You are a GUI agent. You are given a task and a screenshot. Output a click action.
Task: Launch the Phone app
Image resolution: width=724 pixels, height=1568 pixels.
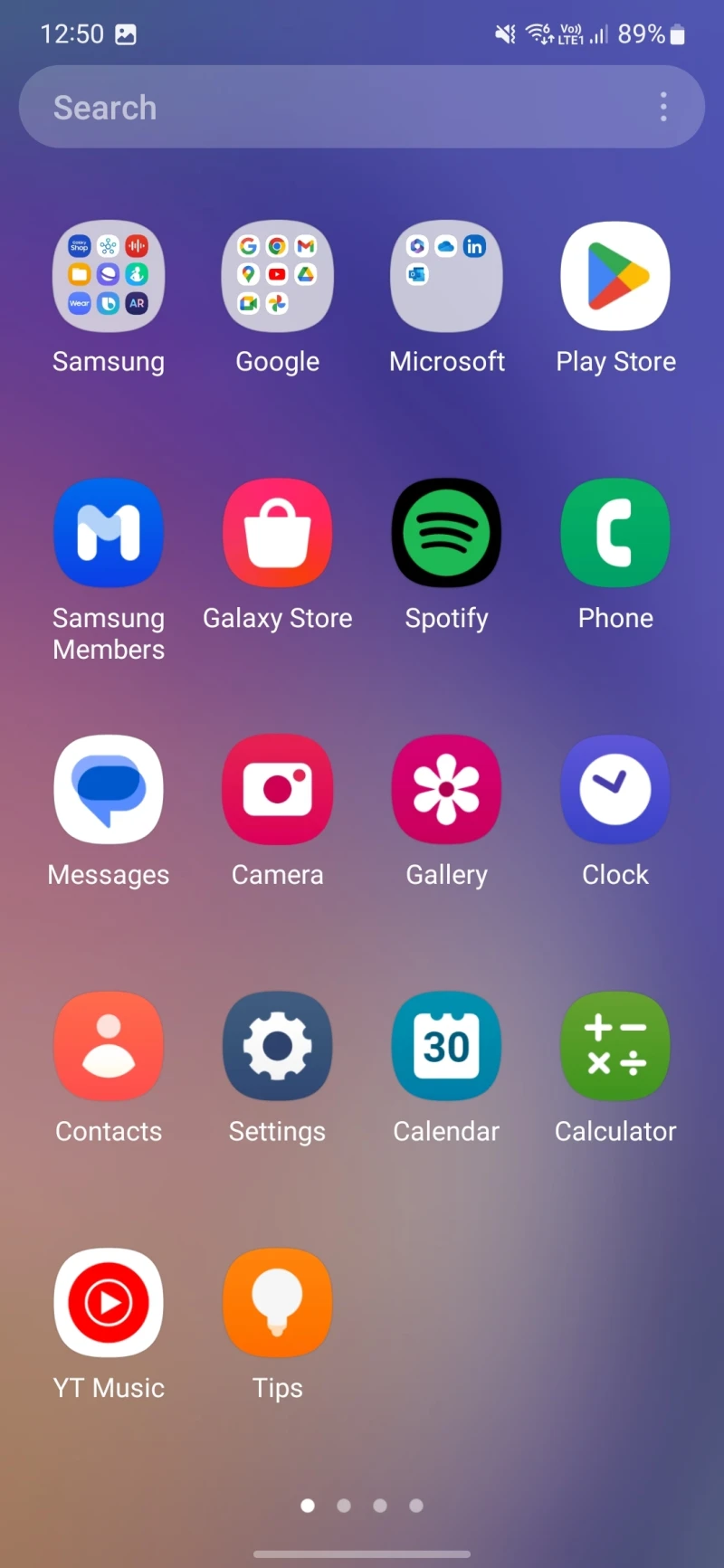coord(615,532)
